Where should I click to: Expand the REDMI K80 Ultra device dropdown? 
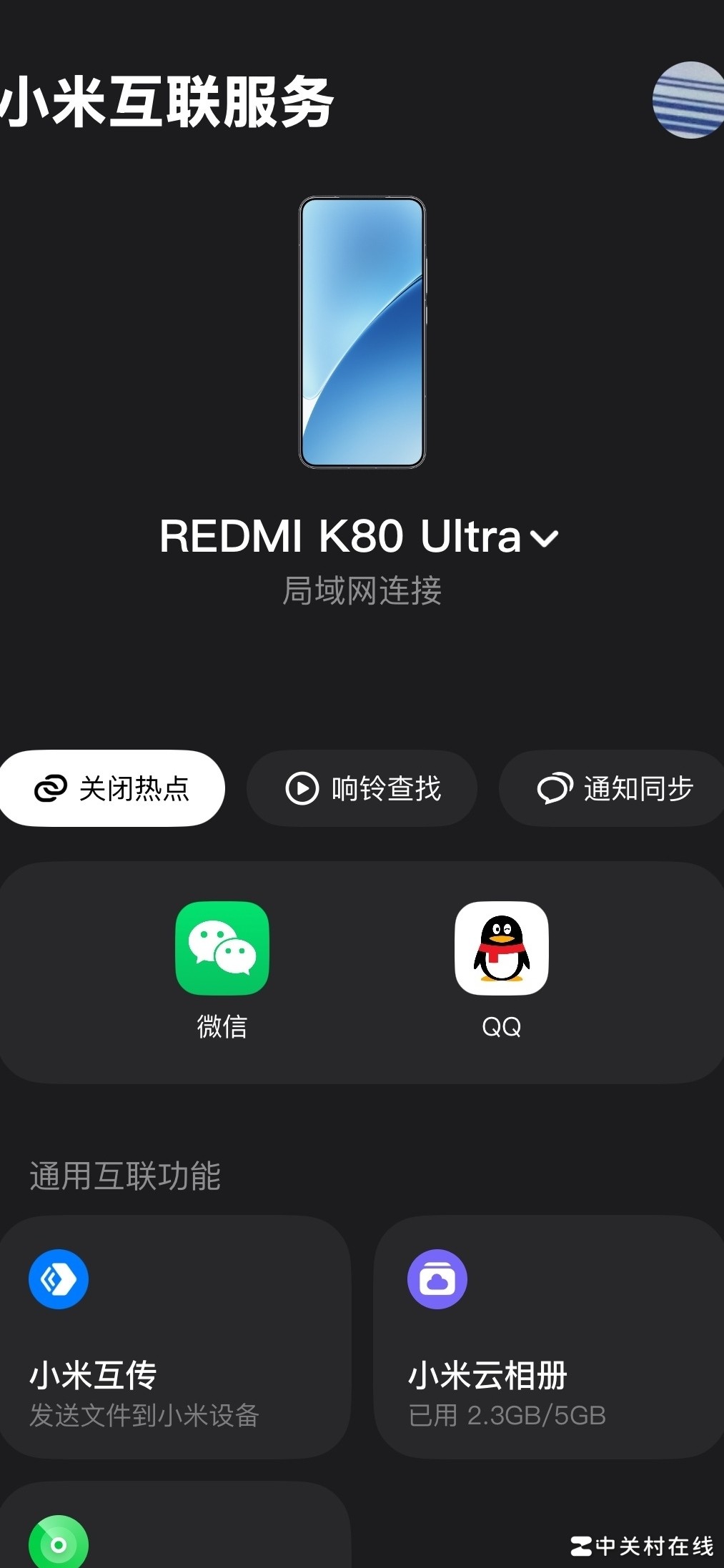point(545,537)
